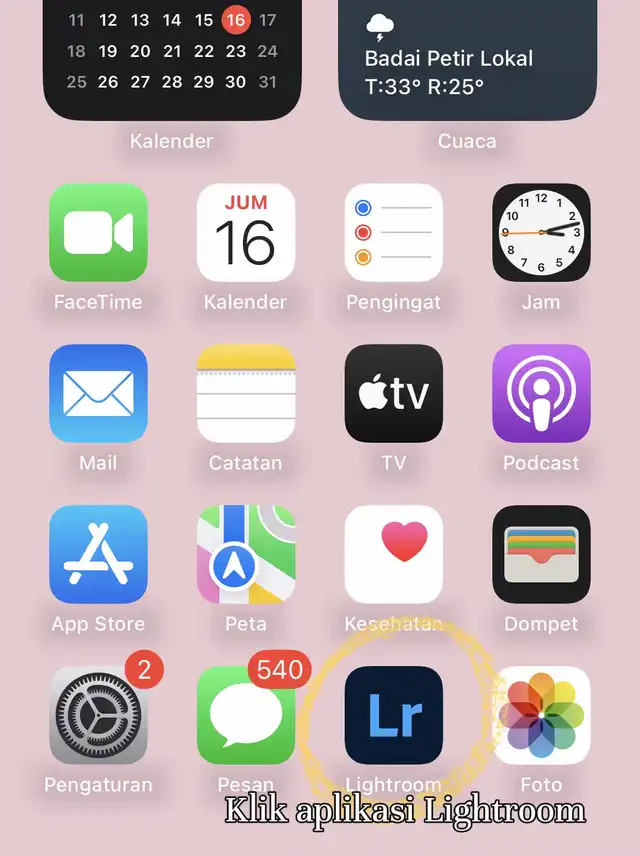Open the FaceTime app
Screen dimensions: 640x856
[x=98, y=233]
